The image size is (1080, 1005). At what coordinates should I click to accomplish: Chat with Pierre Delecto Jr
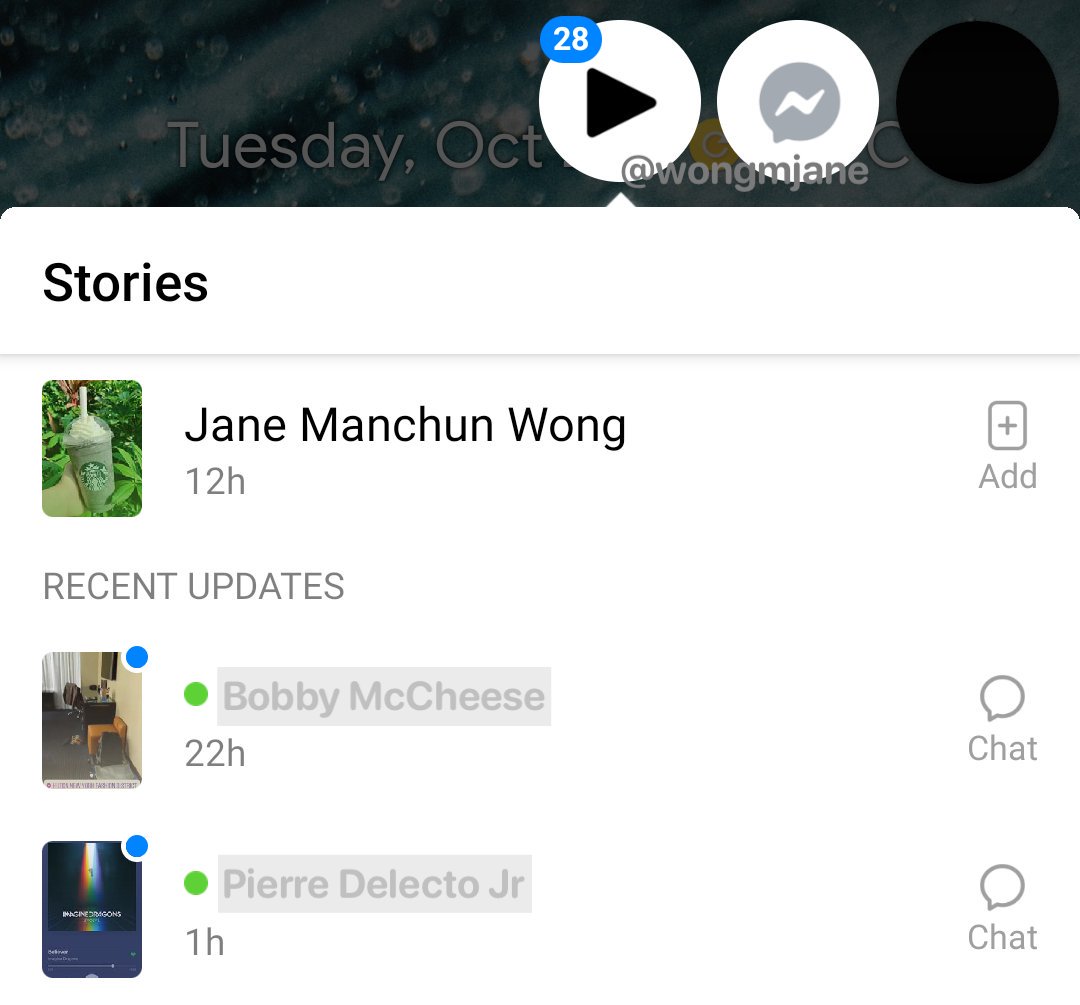[1002, 909]
